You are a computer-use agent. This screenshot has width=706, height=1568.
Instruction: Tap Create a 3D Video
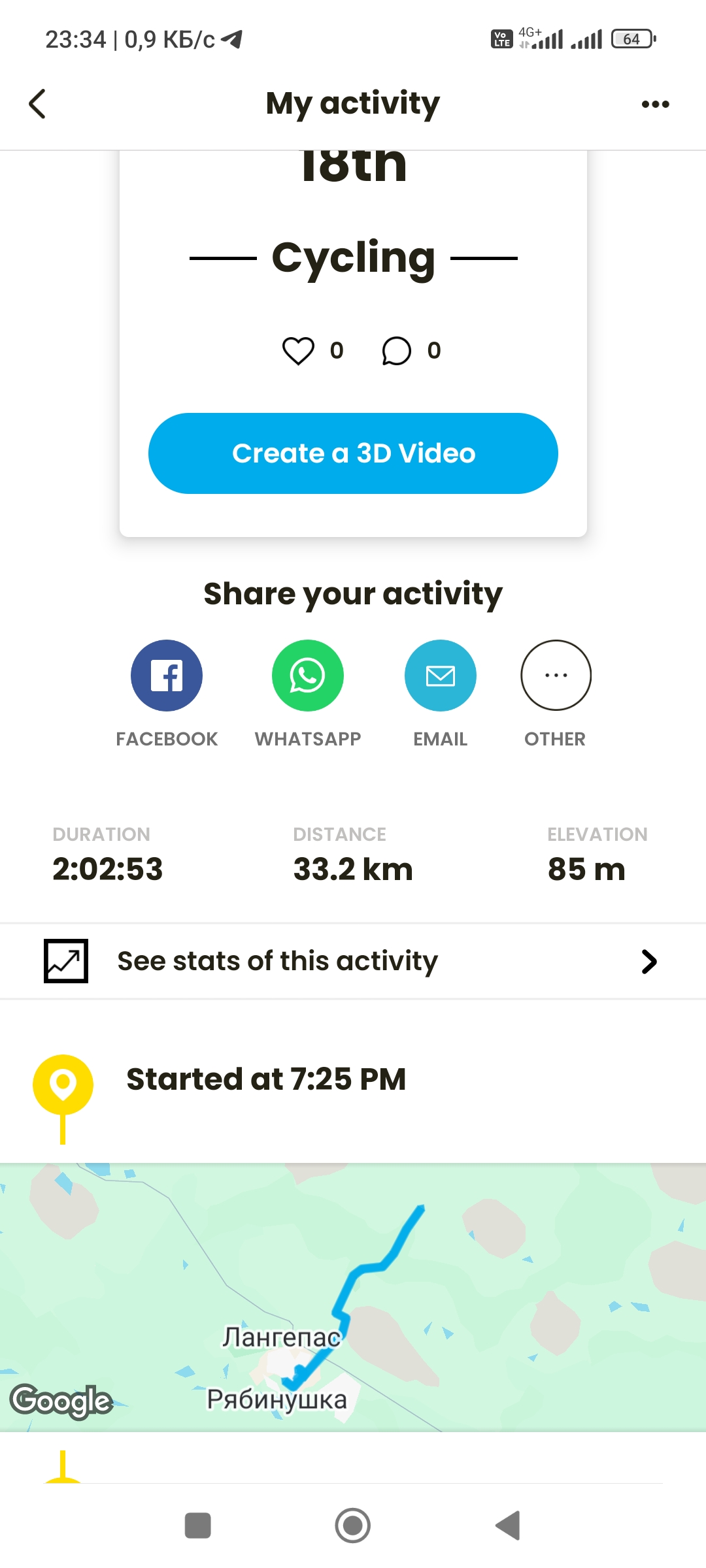[353, 453]
